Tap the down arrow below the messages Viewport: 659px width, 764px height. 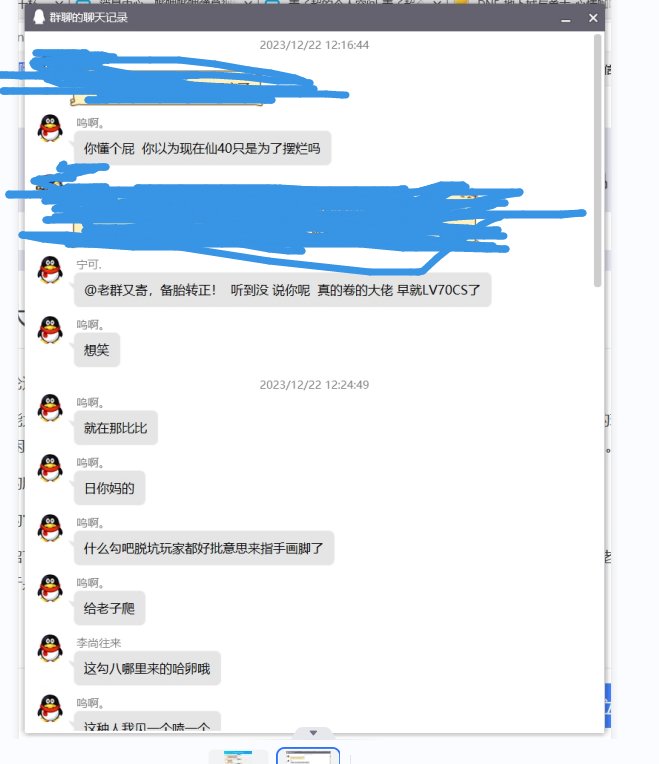point(313,733)
